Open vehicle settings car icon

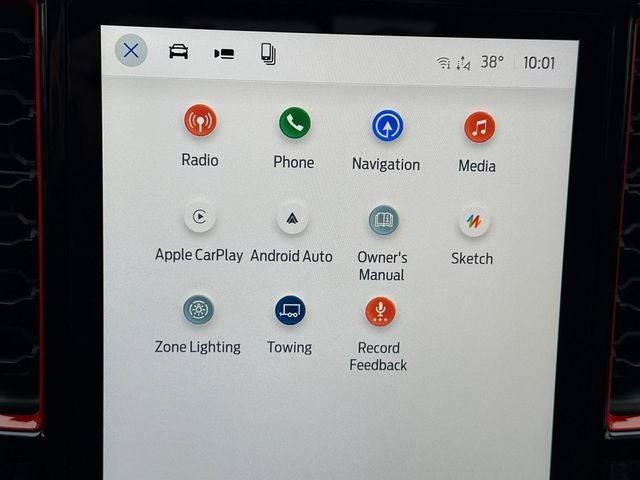tap(179, 52)
